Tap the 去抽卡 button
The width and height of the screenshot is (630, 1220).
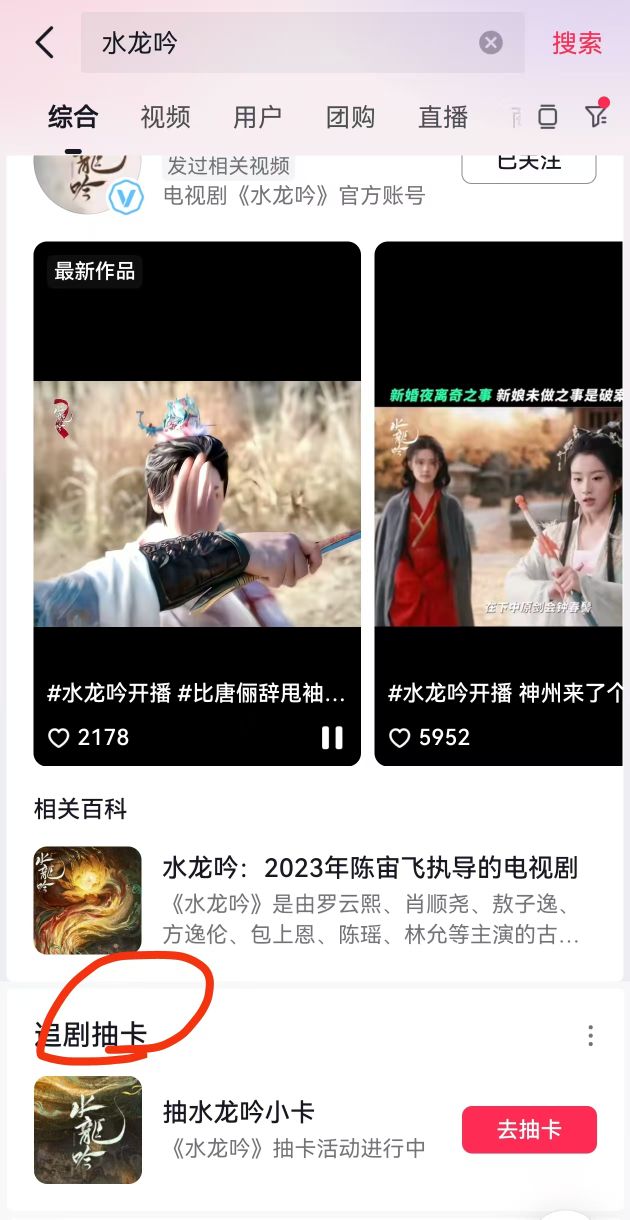coord(529,1130)
